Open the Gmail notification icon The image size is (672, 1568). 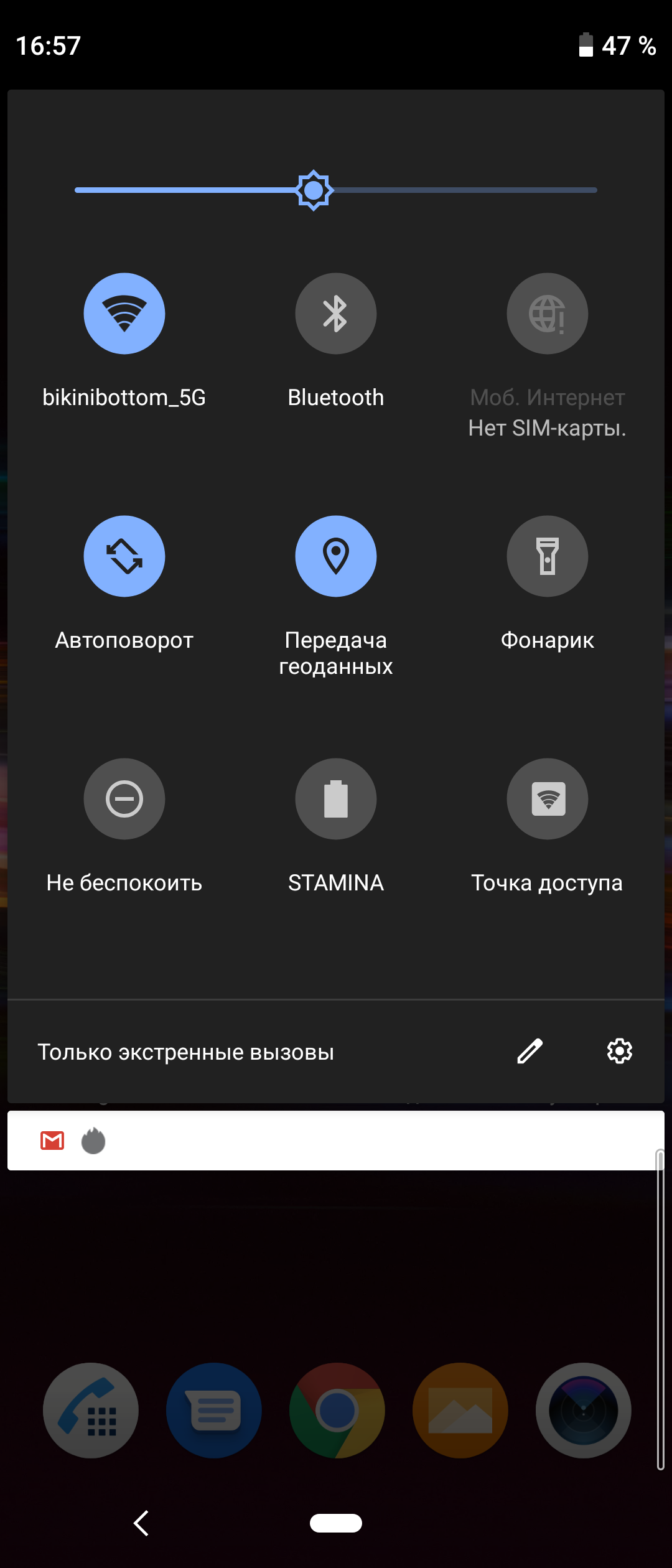(x=52, y=1141)
